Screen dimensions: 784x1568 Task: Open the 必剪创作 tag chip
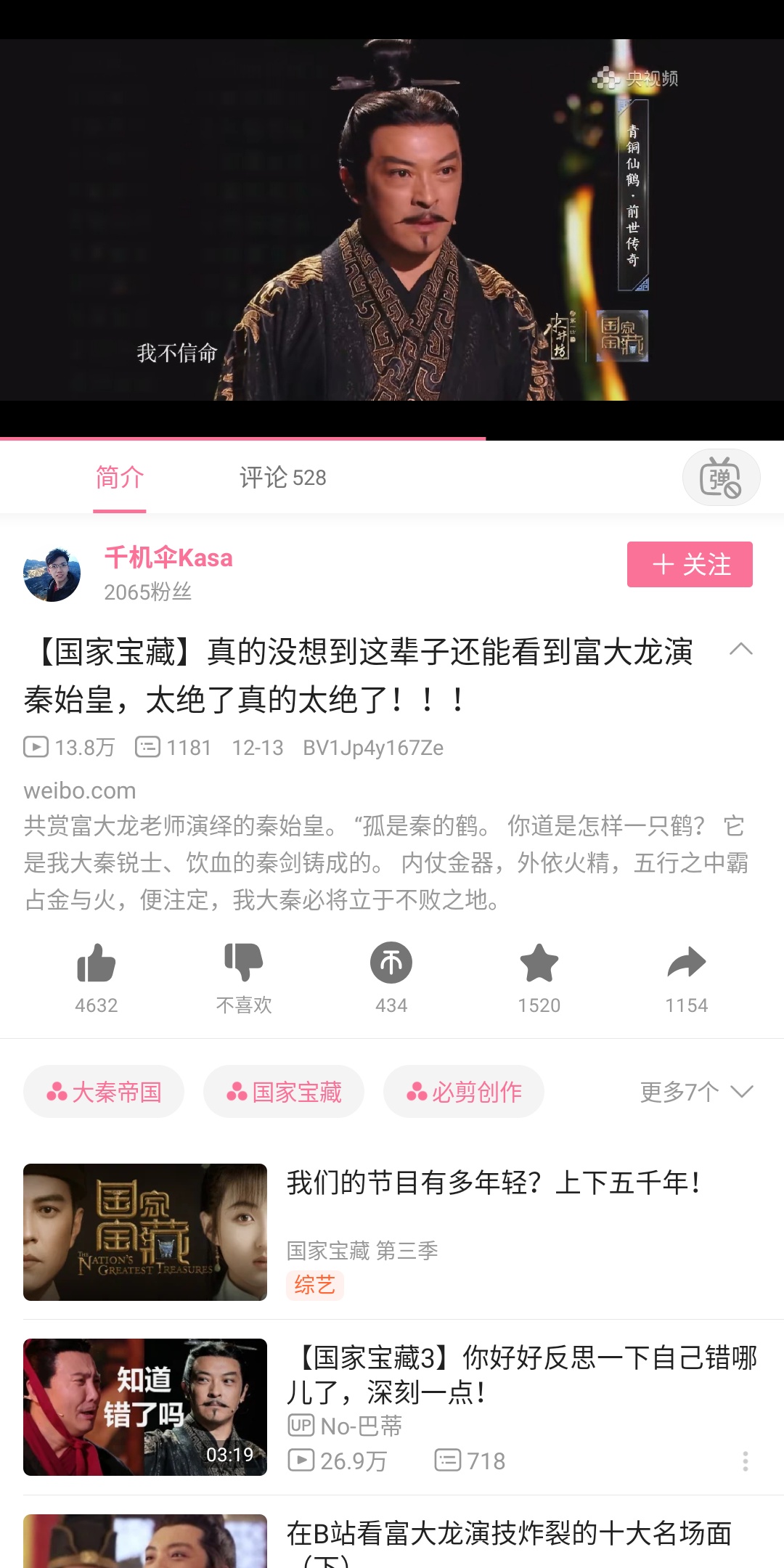pyautogui.click(x=464, y=1092)
